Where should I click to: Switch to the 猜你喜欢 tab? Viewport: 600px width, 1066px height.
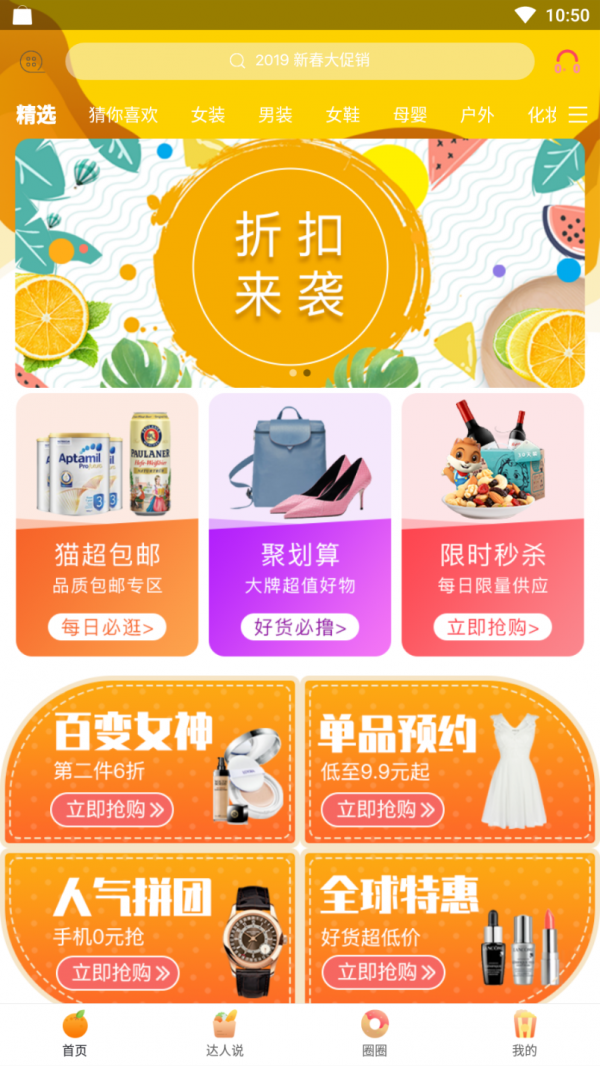coord(123,115)
